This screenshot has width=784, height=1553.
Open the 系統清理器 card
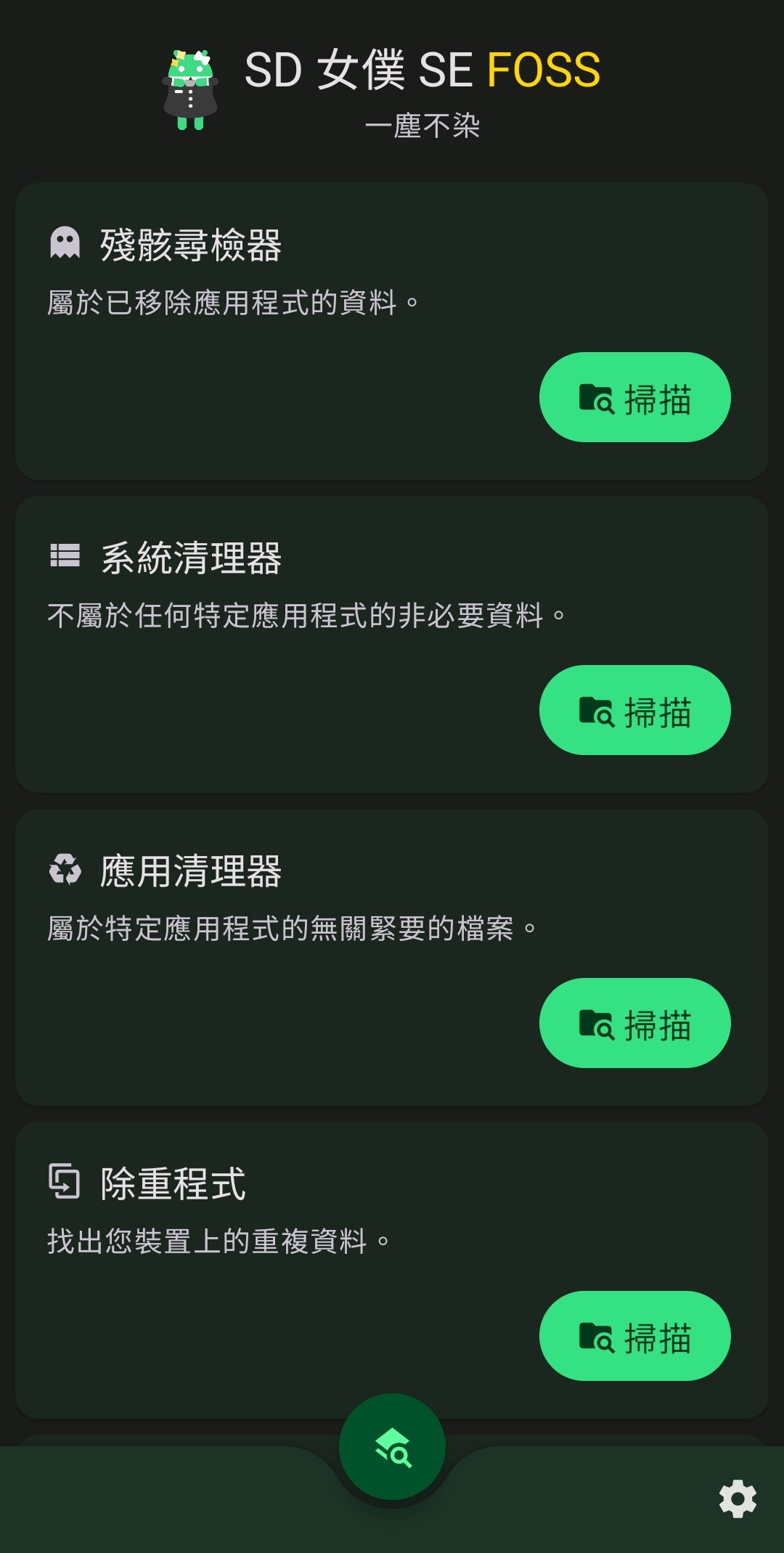pos(290,588)
